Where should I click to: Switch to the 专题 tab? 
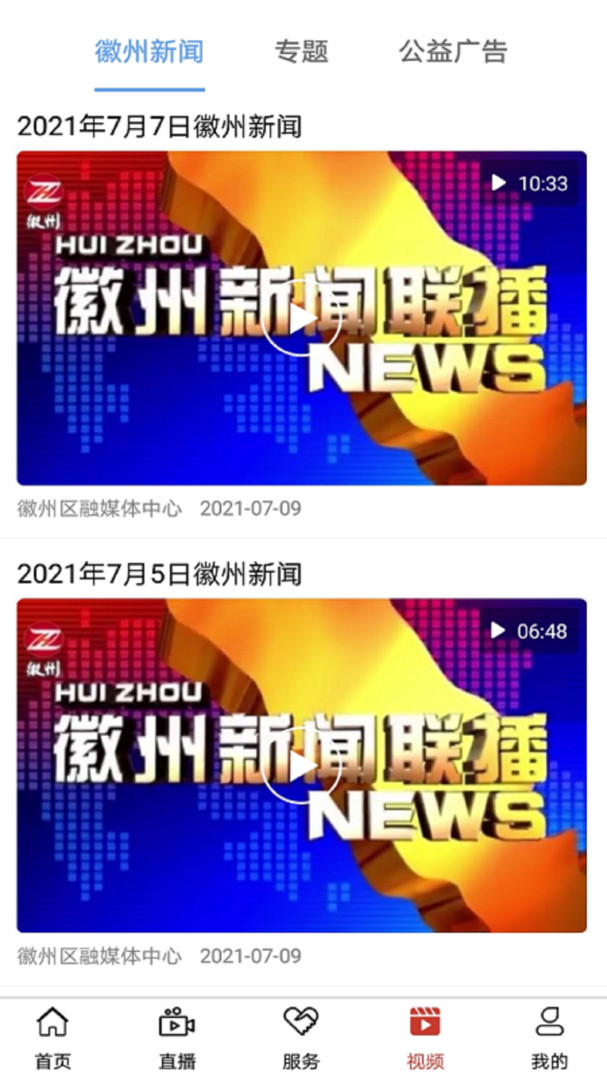[301, 51]
